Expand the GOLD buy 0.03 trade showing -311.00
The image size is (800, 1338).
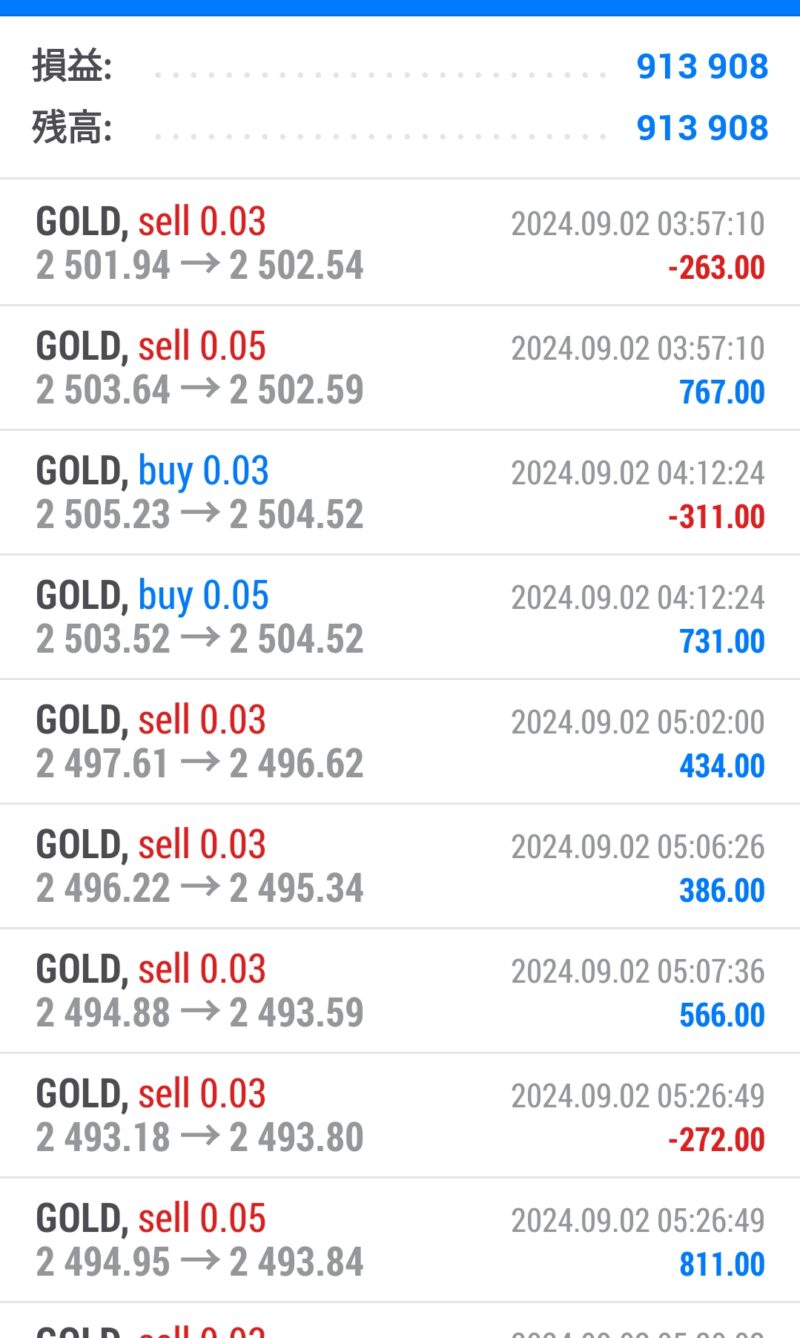pos(400,493)
